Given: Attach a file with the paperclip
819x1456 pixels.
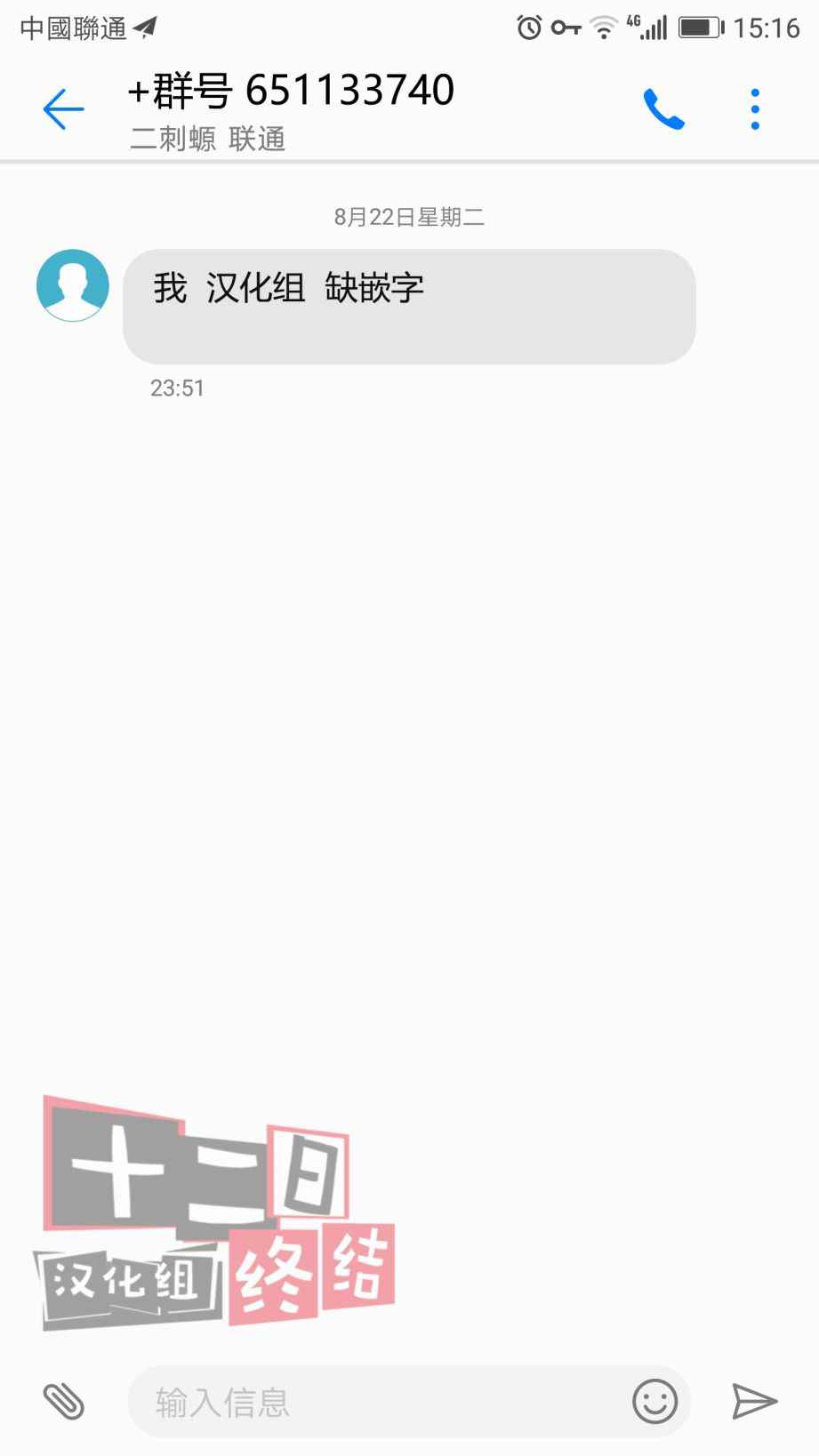Looking at the screenshot, I should [64, 1402].
